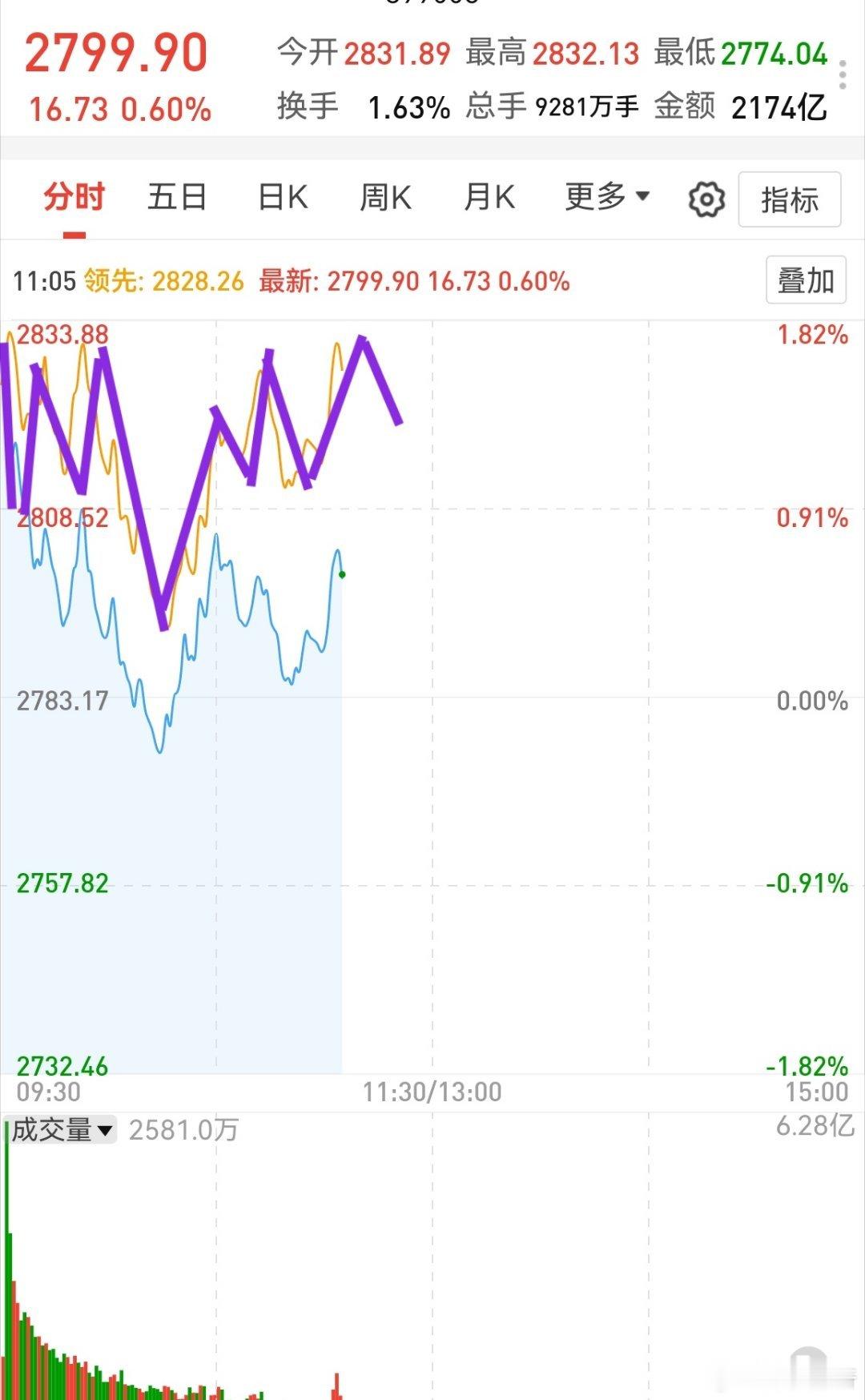This screenshot has width=865, height=1400.
Task: Open the 周K weekly chart
Action: click(385, 197)
